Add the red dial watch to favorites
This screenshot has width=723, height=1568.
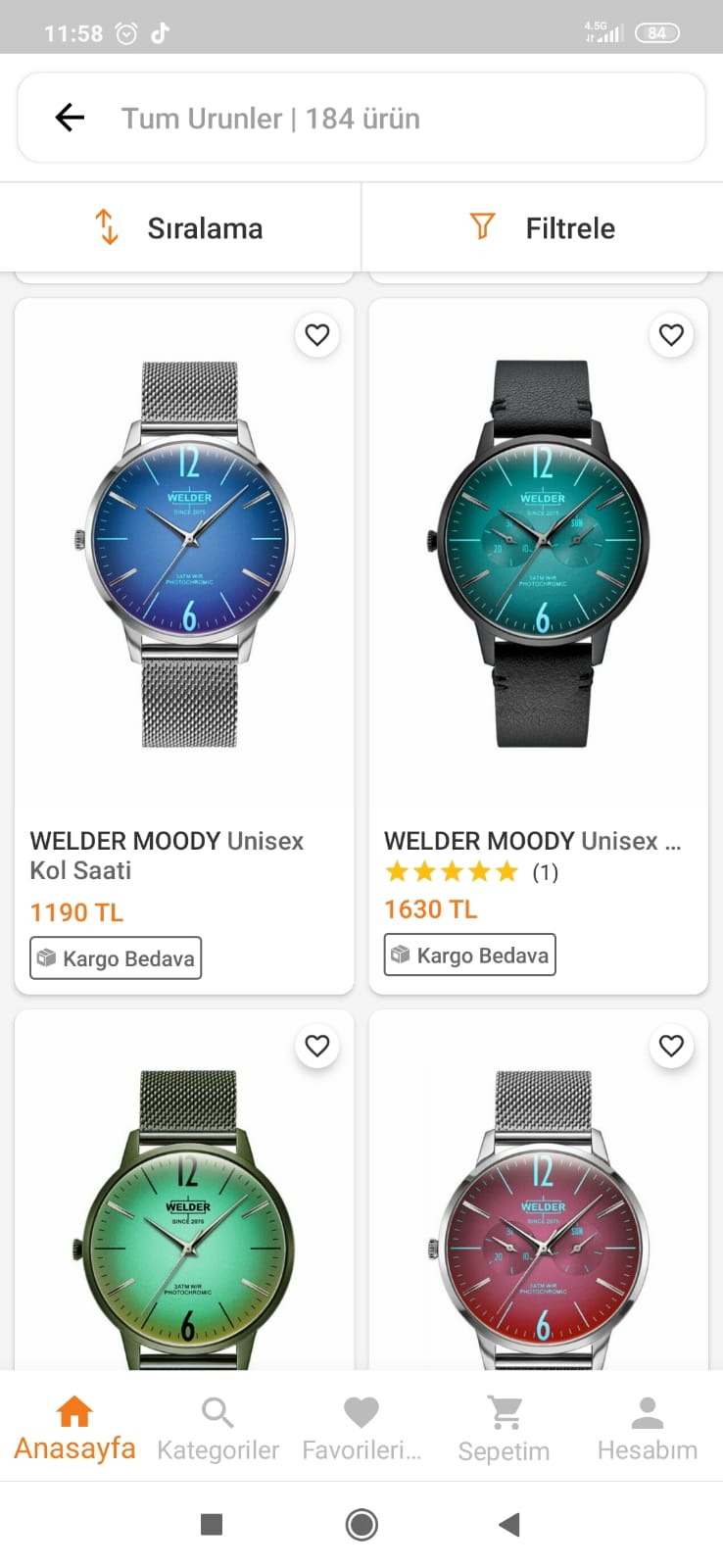[x=671, y=1046]
